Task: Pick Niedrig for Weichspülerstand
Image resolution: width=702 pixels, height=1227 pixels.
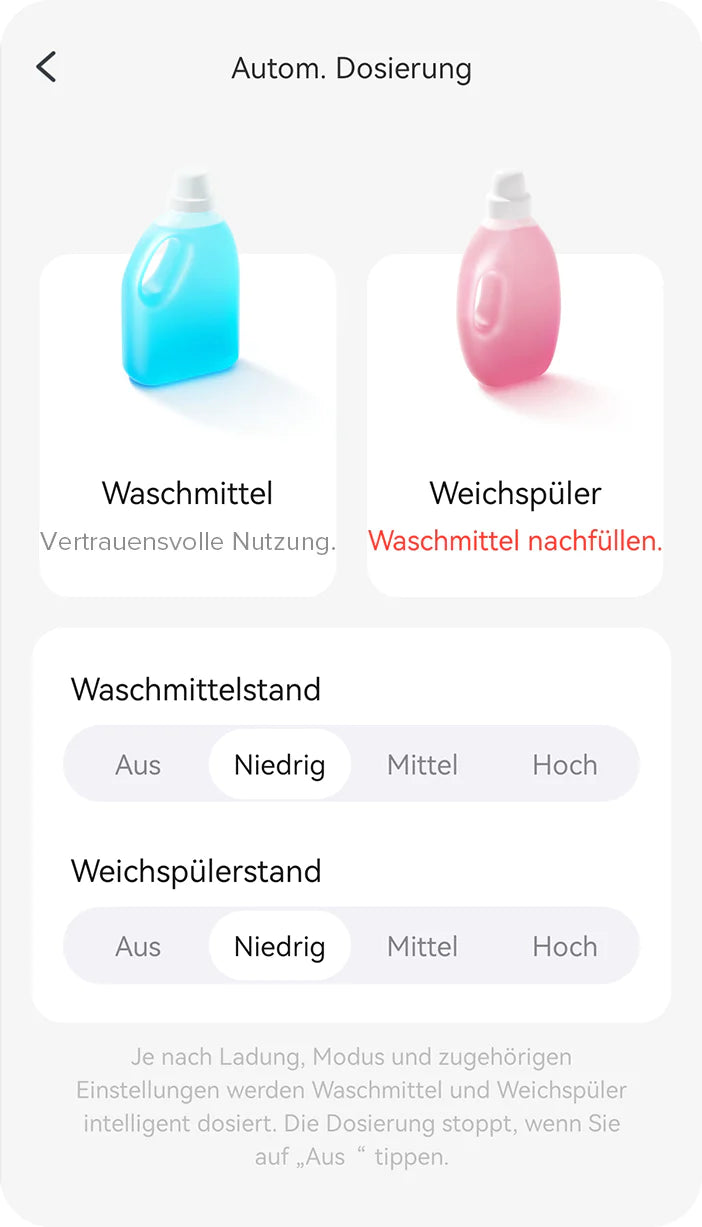Action: tap(280, 946)
